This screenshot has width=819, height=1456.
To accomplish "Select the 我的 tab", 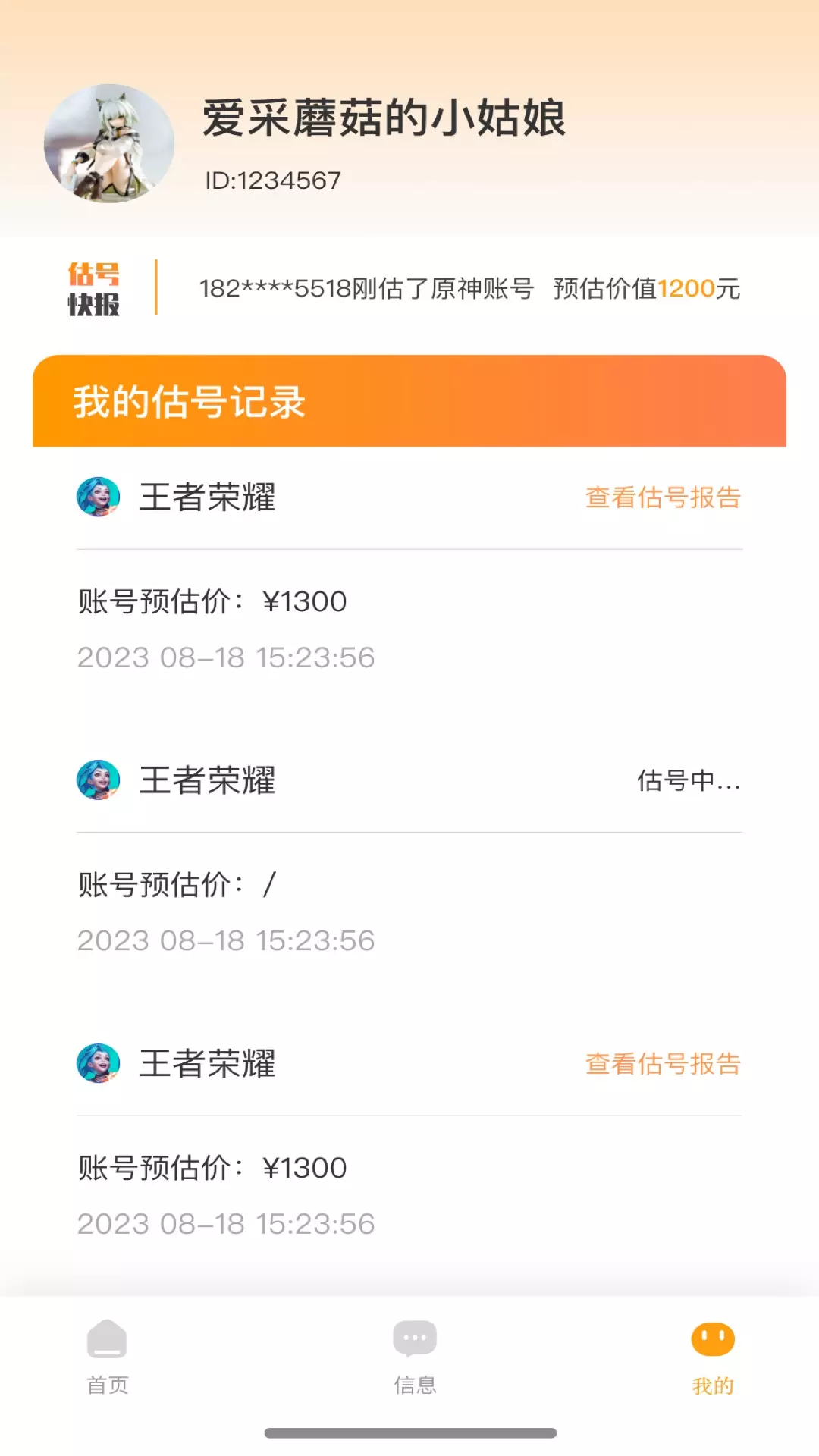I will (713, 1357).
